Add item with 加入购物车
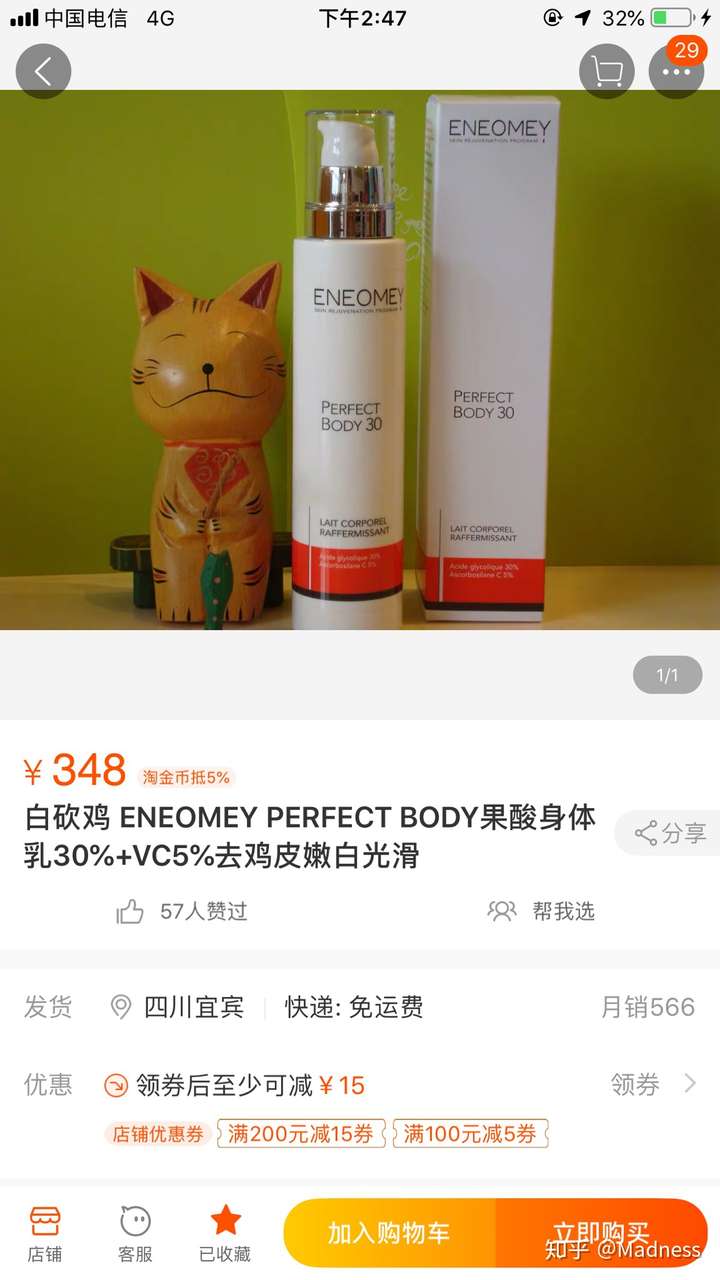720x1280 pixels. coord(390,1233)
